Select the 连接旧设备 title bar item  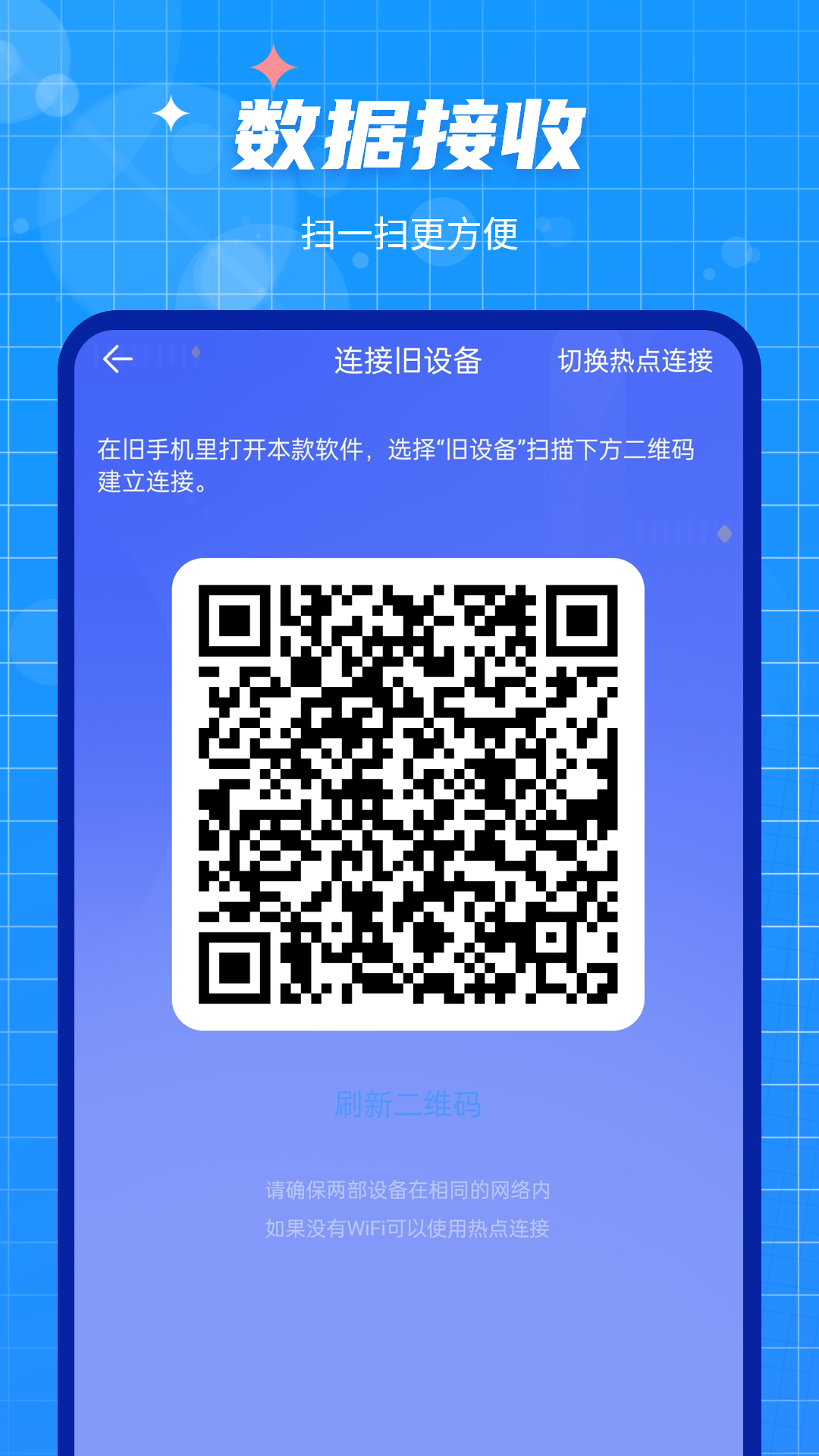coord(409,359)
